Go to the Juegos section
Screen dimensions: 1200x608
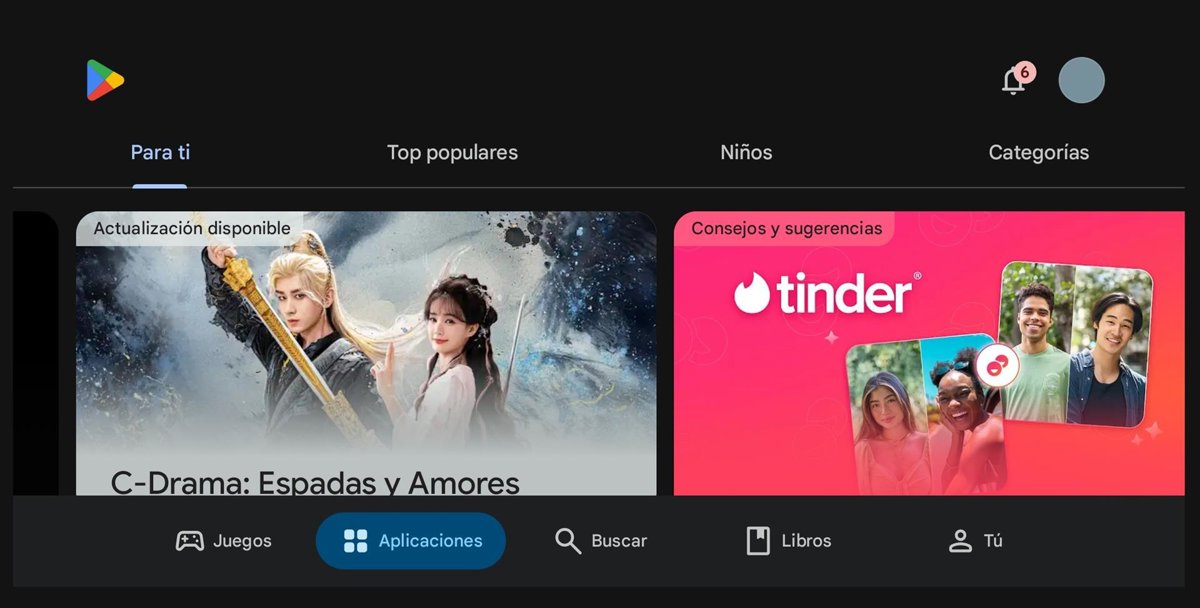coord(224,541)
